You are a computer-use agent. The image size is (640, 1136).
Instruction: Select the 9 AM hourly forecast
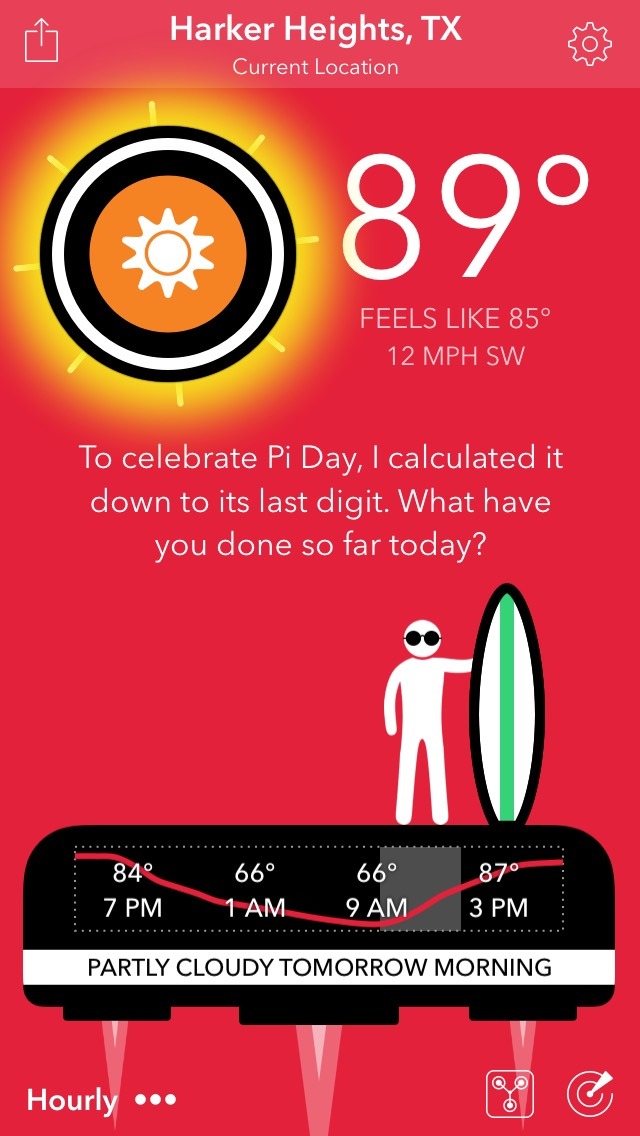coord(377,890)
